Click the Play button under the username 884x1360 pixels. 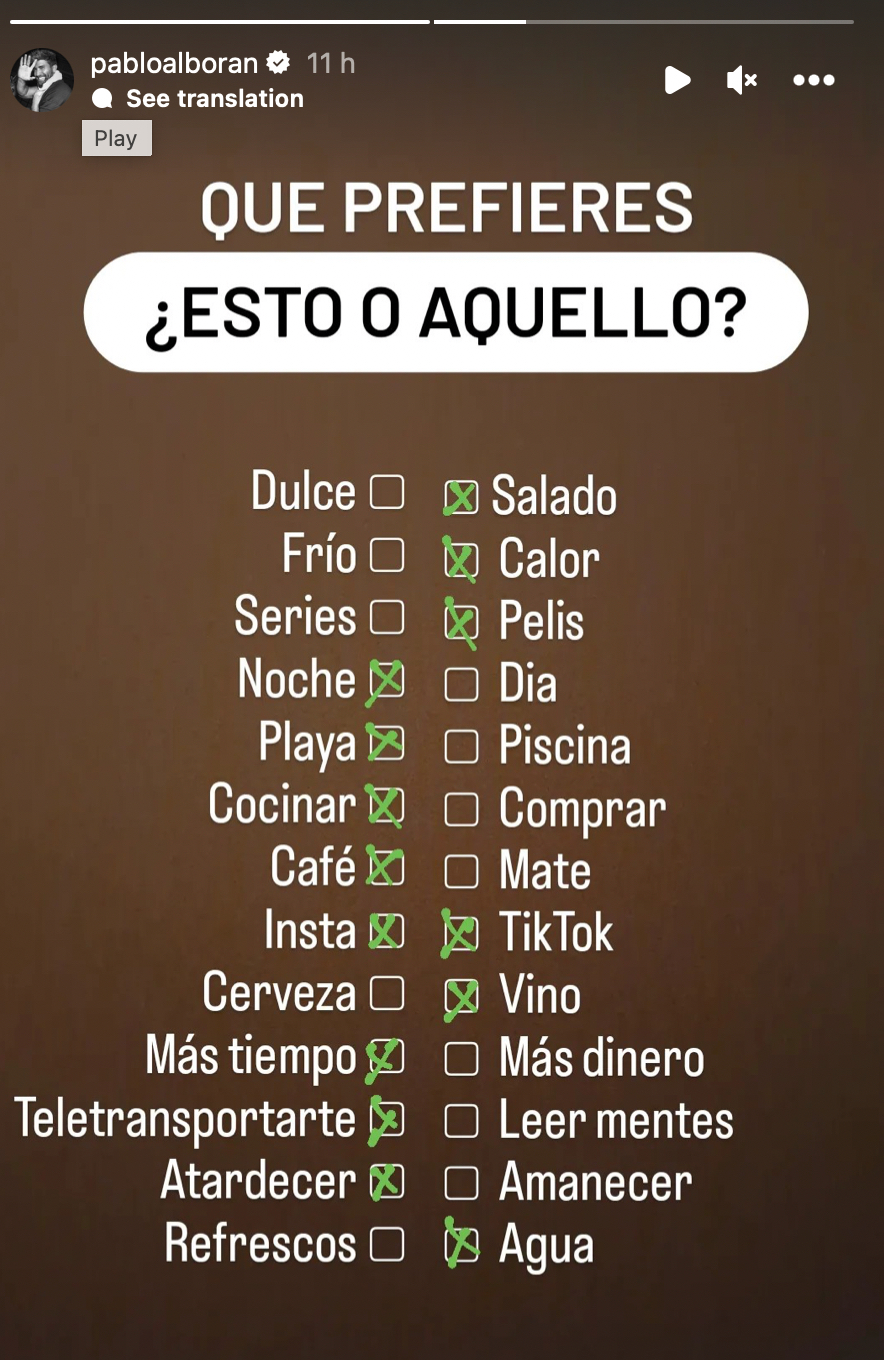pos(116,138)
